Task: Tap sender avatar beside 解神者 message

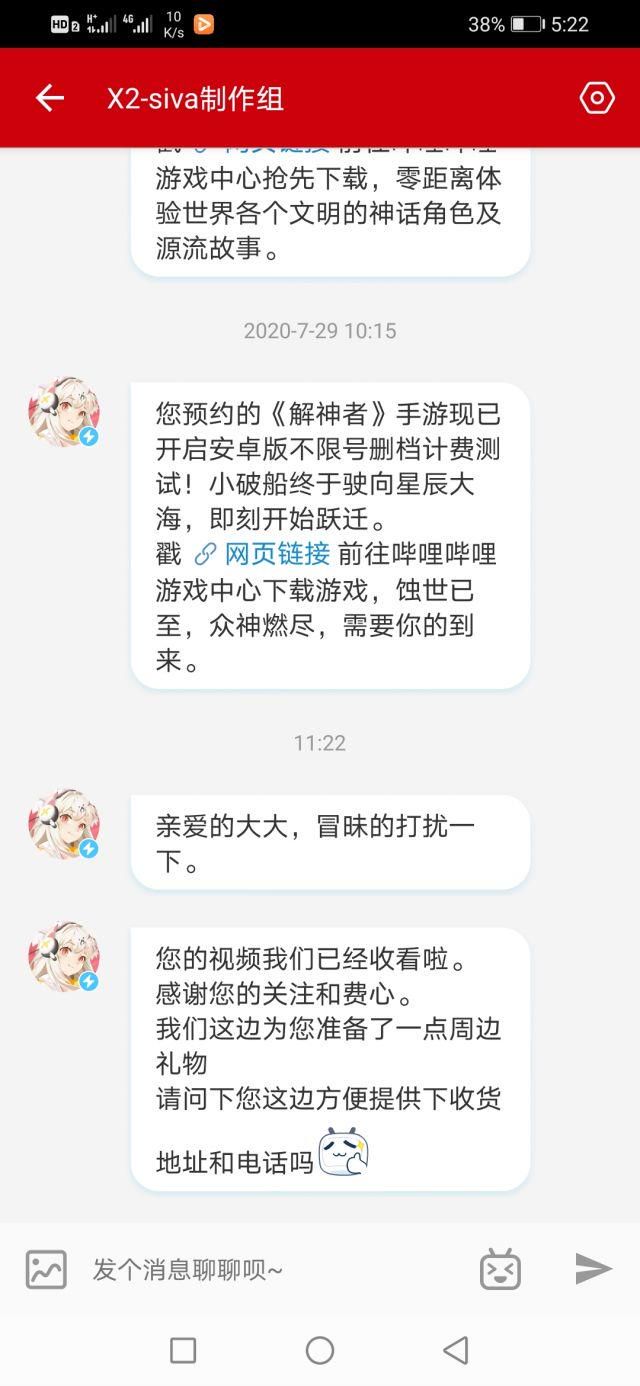Action: [x=64, y=412]
